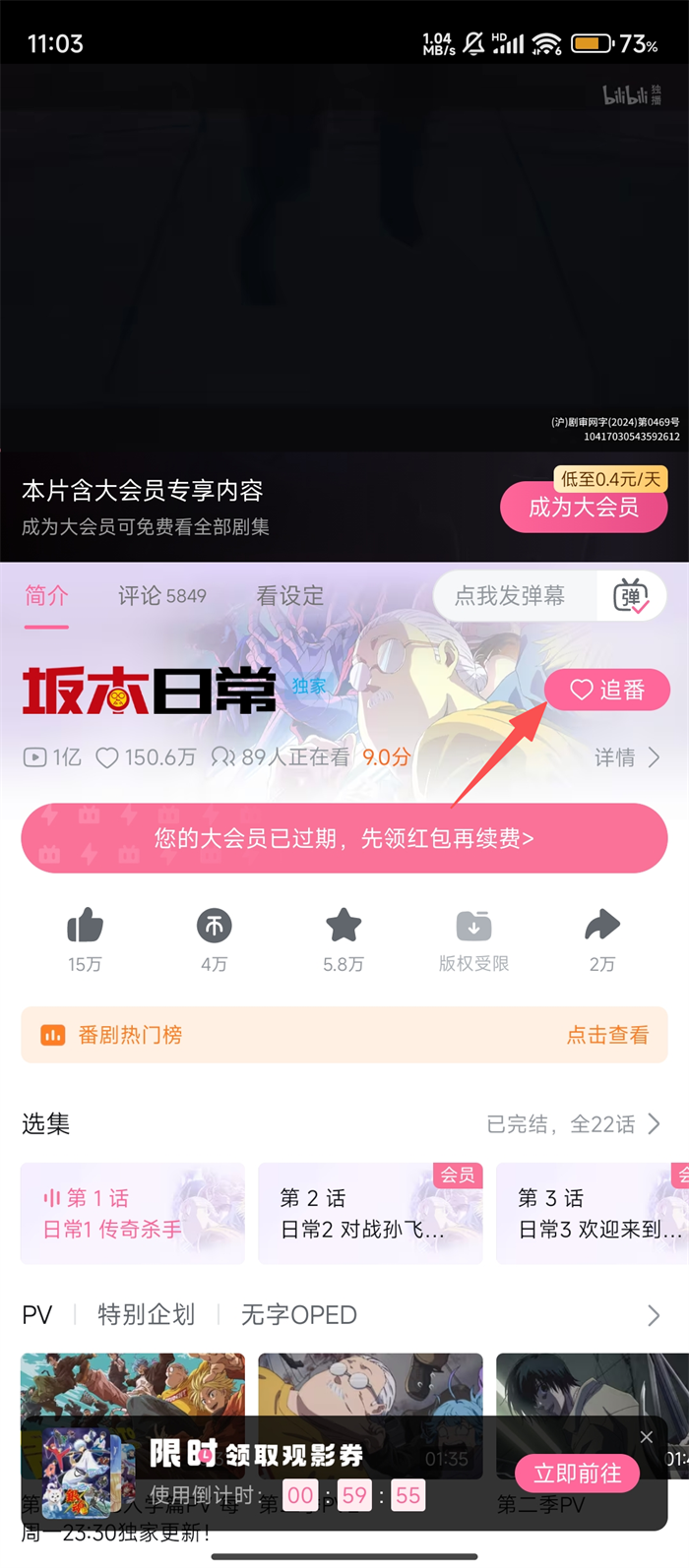Switch to the 评论 tab
The height and width of the screenshot is (1568, 689).
pyautogui.click(x=161, y=596)
